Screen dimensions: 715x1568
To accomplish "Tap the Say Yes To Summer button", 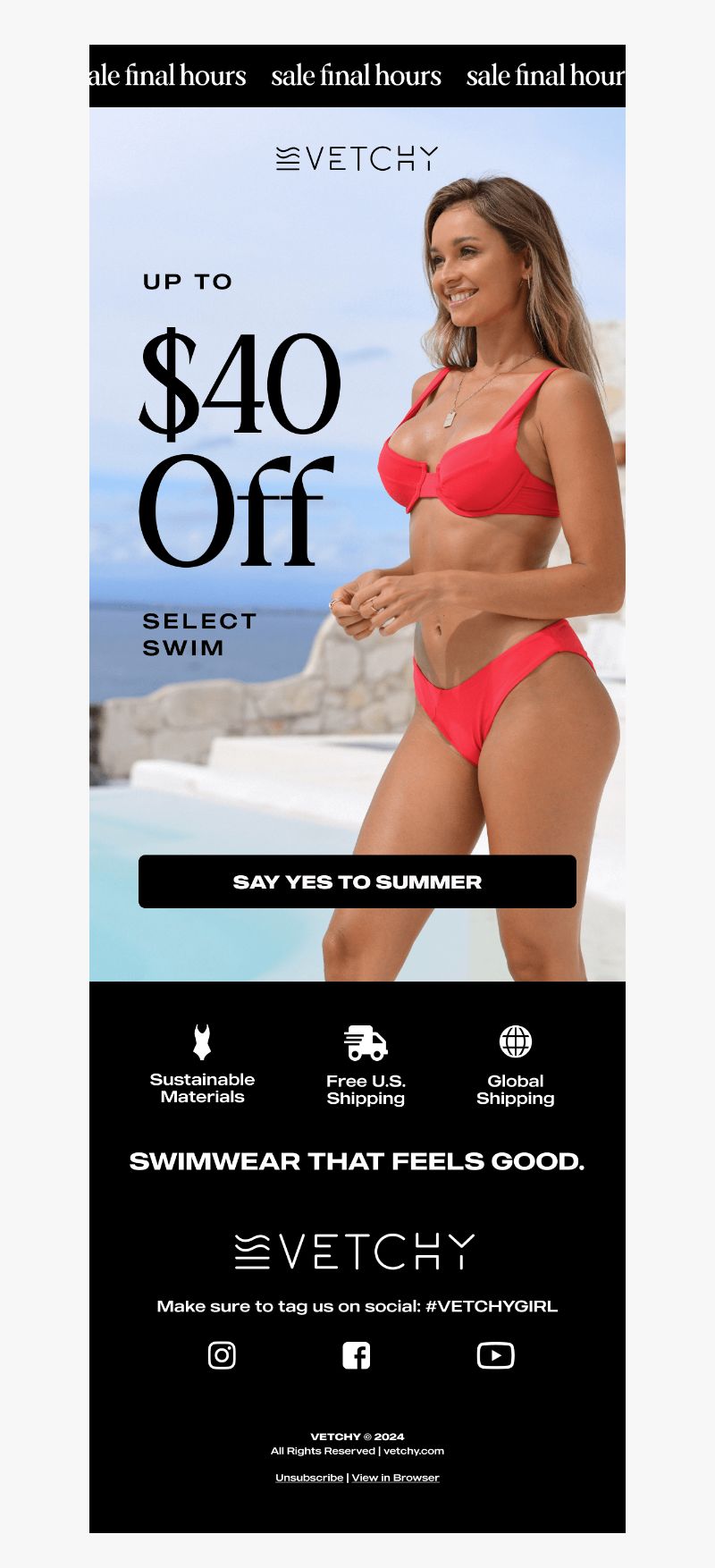I will pos(357,881).
